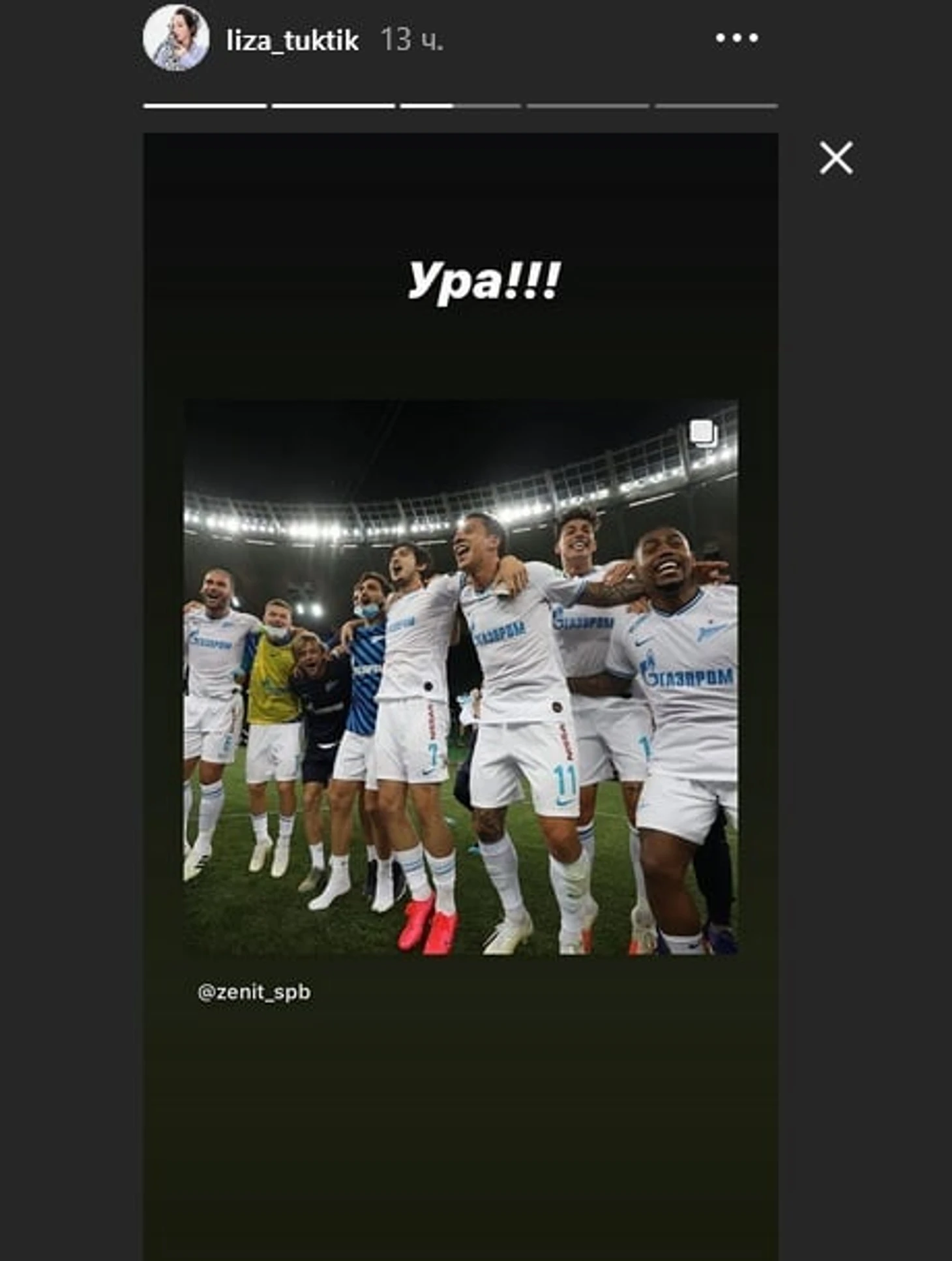
Task: Tap the @zenit_spb mention
Action: [x=254, y=992]
